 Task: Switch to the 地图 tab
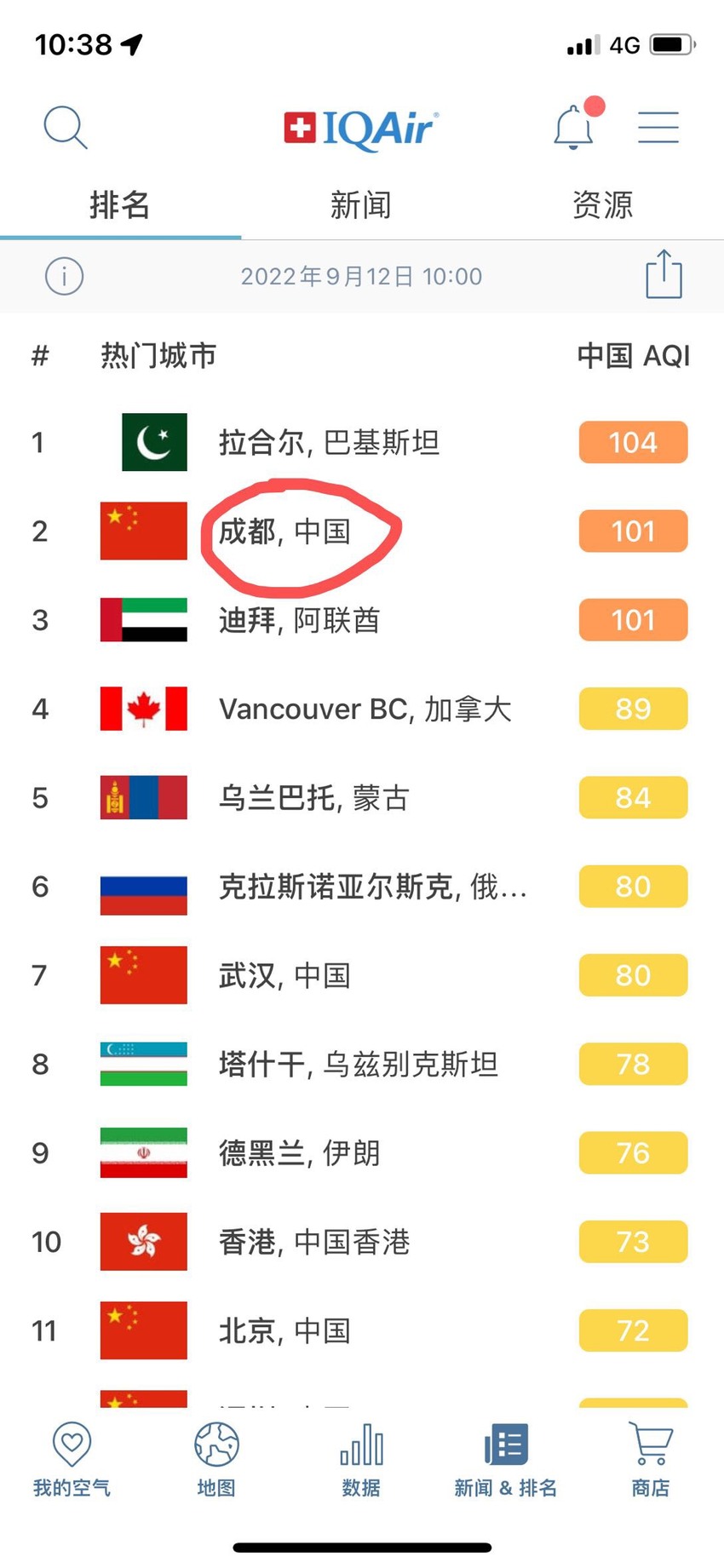(x=216, y=1460)
